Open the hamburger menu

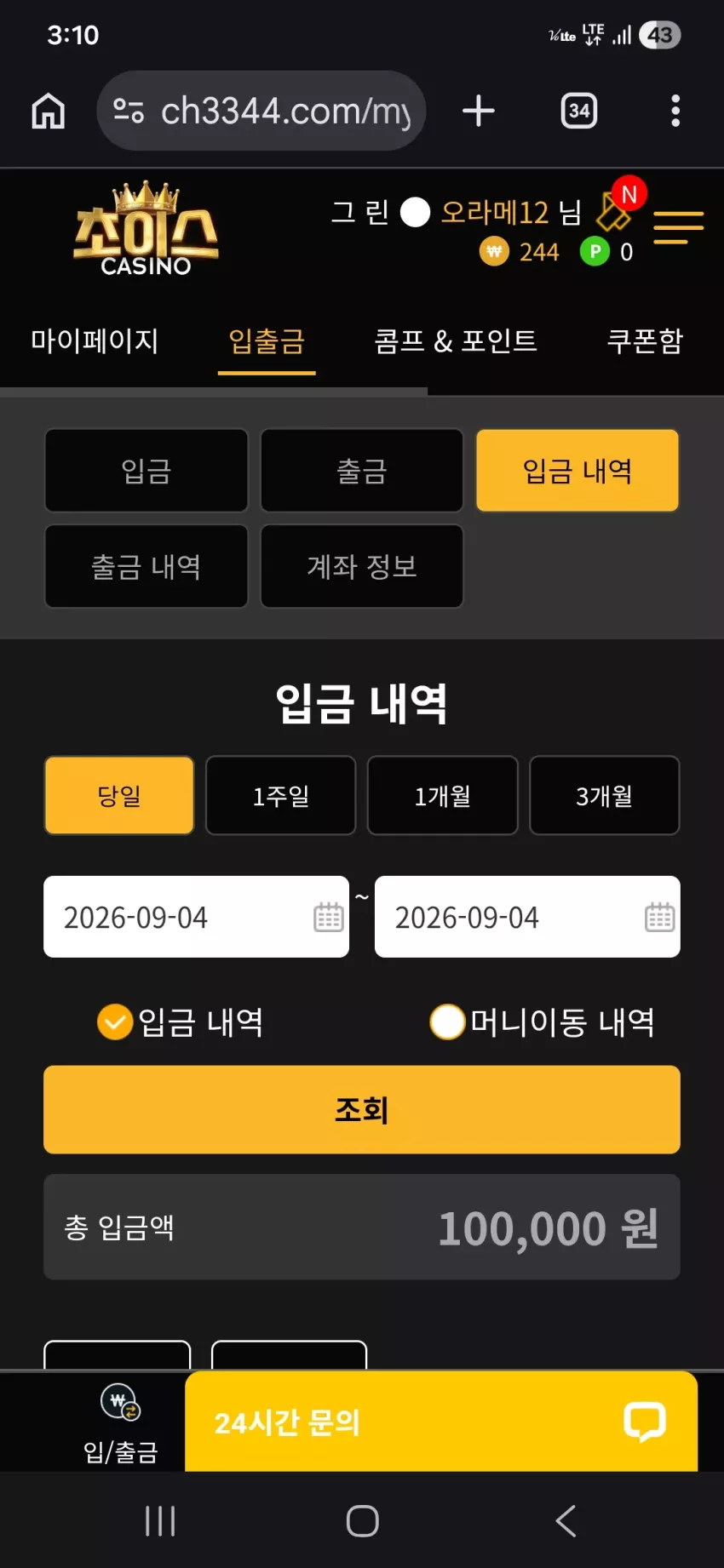point(678,227)
